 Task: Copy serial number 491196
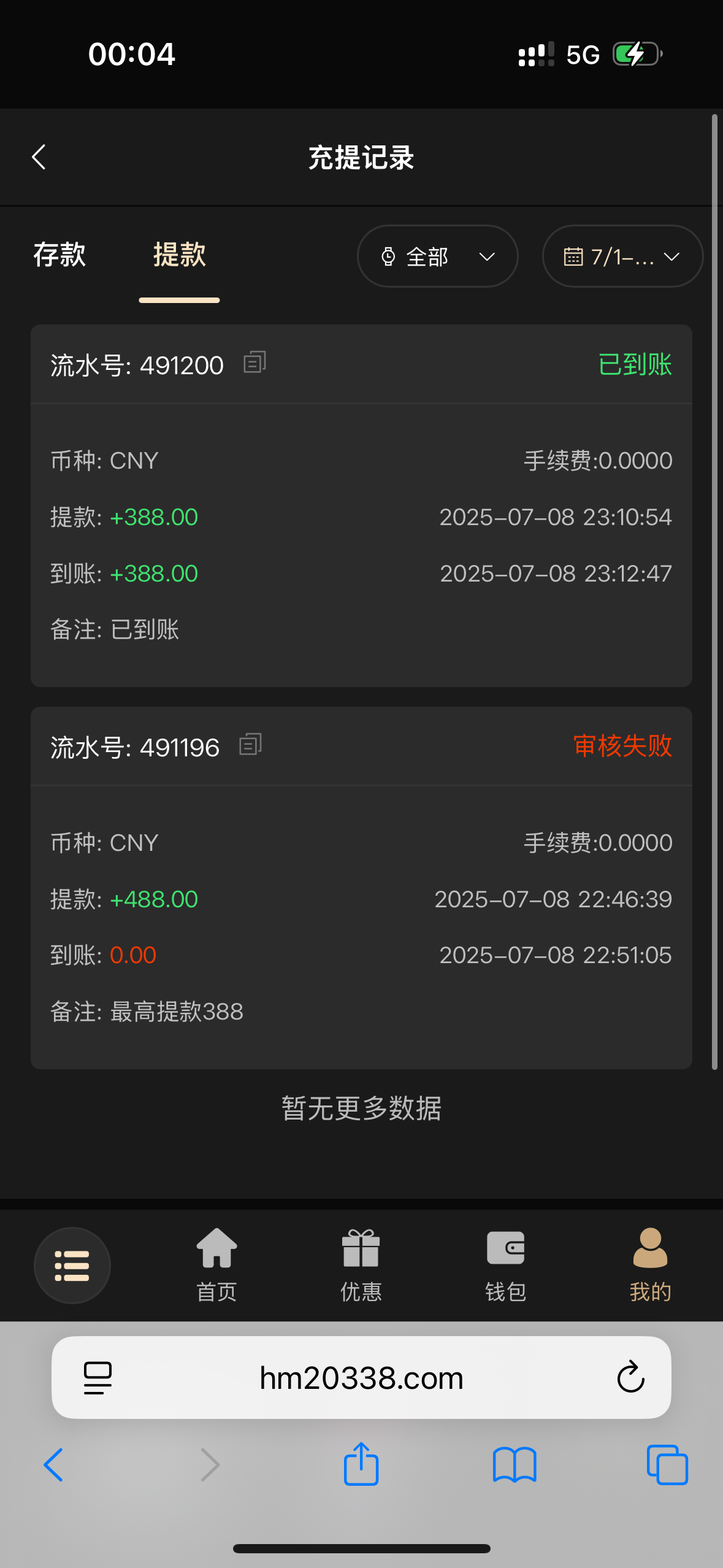coord(250,745)
